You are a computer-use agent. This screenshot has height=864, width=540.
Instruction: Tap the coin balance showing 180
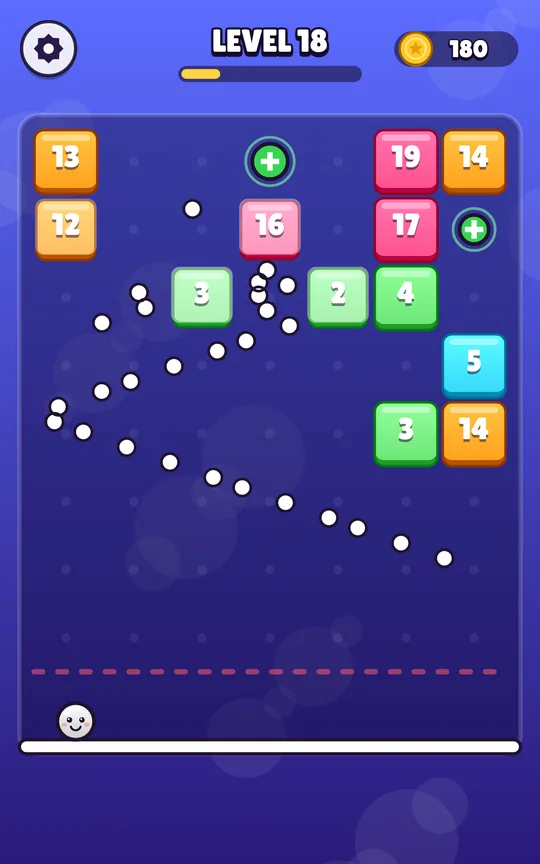tap(456, 49)
